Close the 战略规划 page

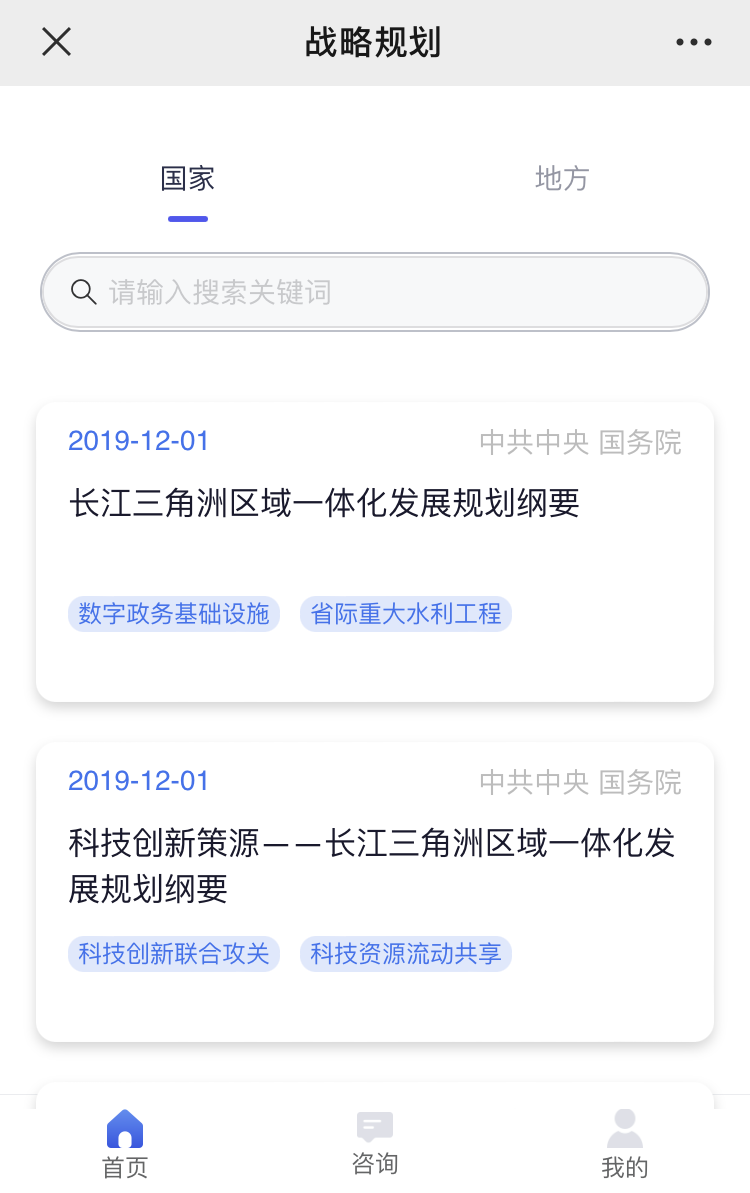pyautogui.click(x=56, y=42)
